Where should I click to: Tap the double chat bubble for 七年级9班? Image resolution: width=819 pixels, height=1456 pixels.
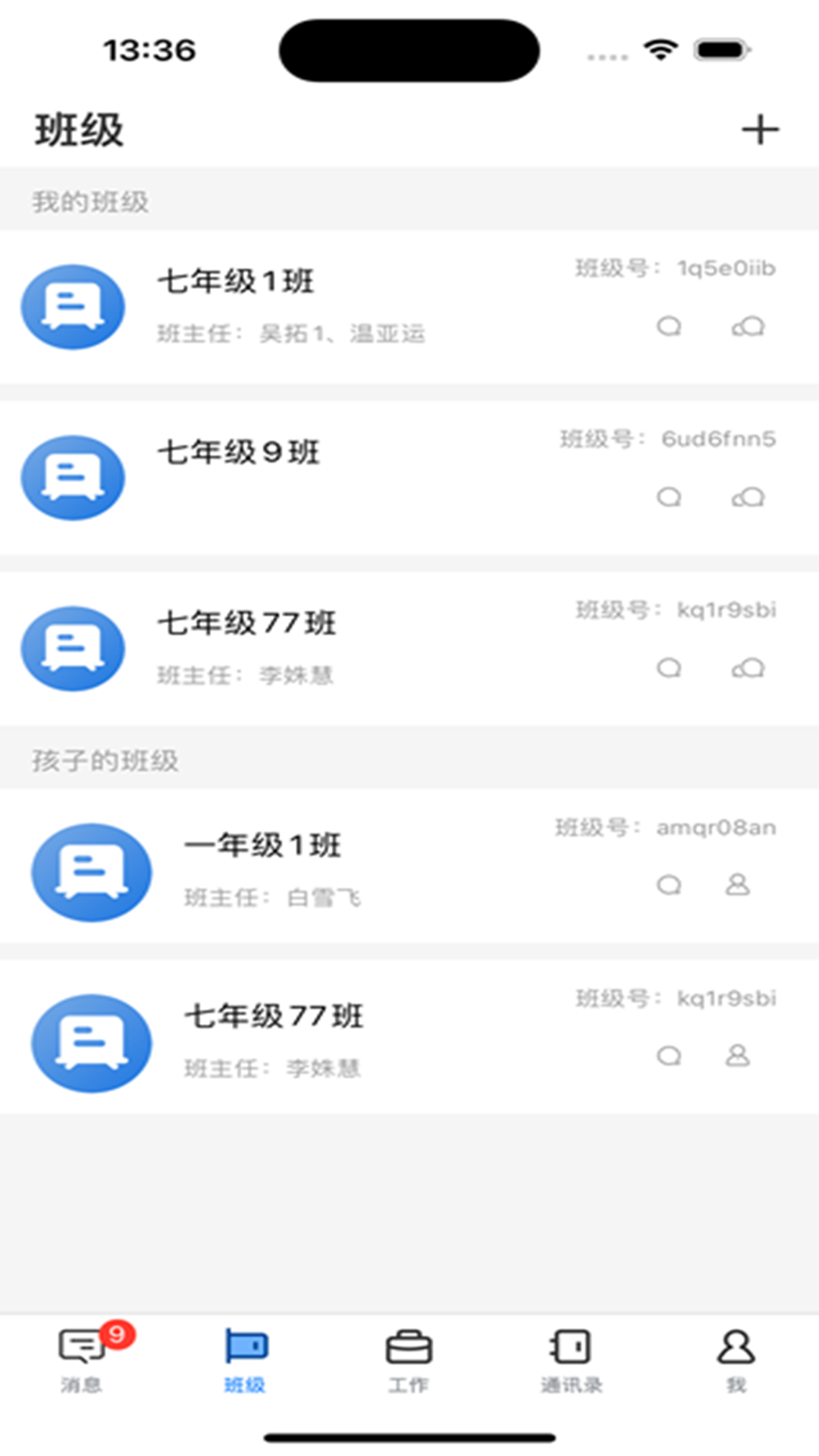tap(748, 497)
